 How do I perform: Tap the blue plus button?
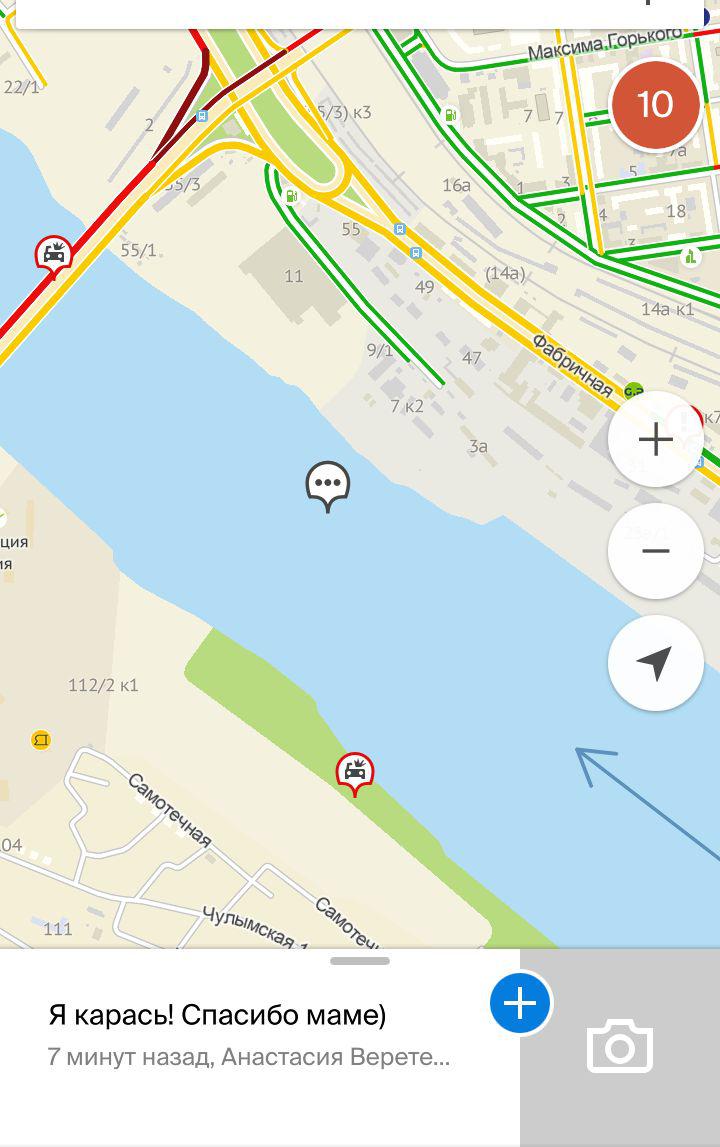520,1003
